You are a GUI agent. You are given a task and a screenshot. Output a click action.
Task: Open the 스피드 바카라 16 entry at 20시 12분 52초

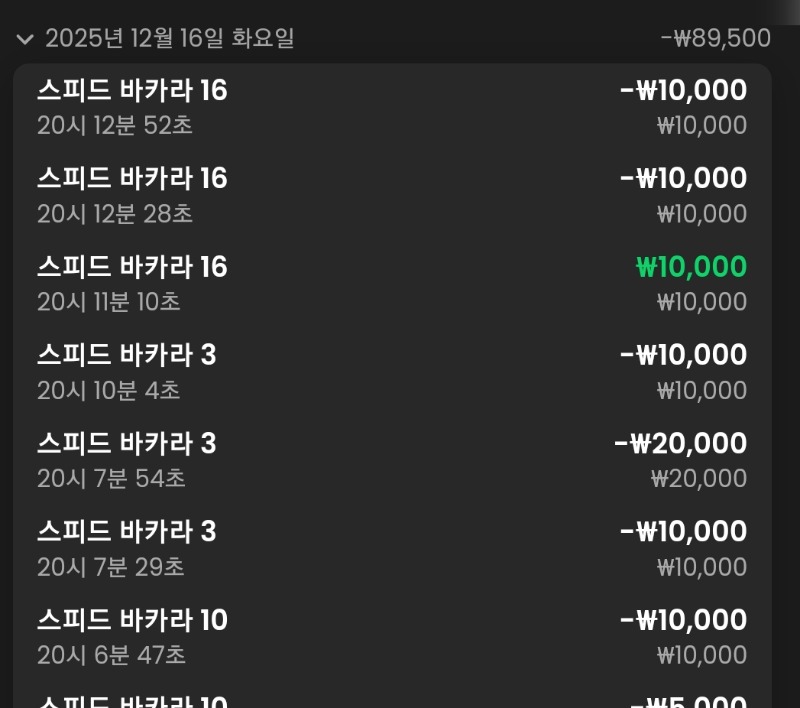(x=391, y=108)
